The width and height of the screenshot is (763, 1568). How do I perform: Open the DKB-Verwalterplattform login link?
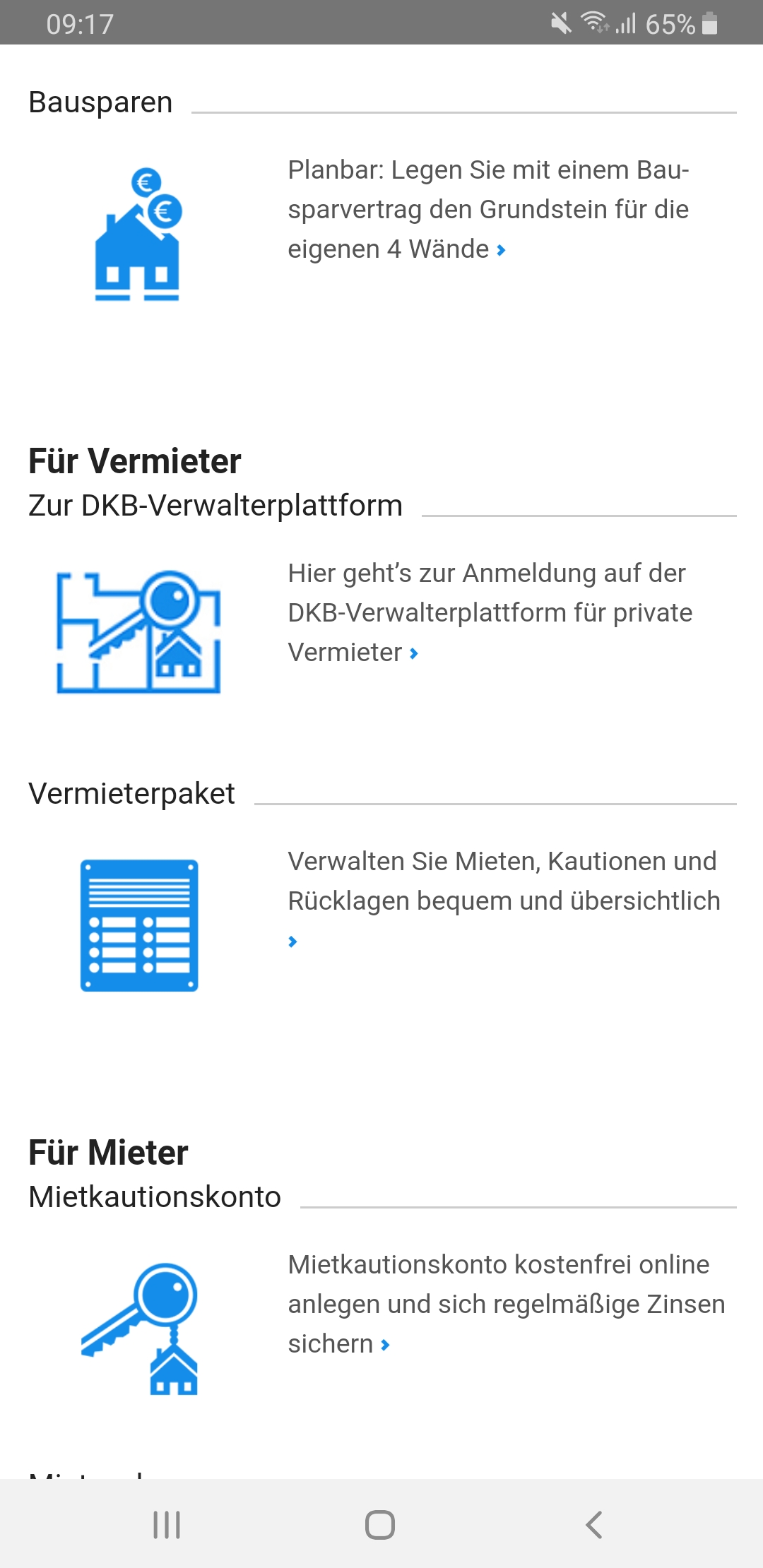[x=489, y=613]
